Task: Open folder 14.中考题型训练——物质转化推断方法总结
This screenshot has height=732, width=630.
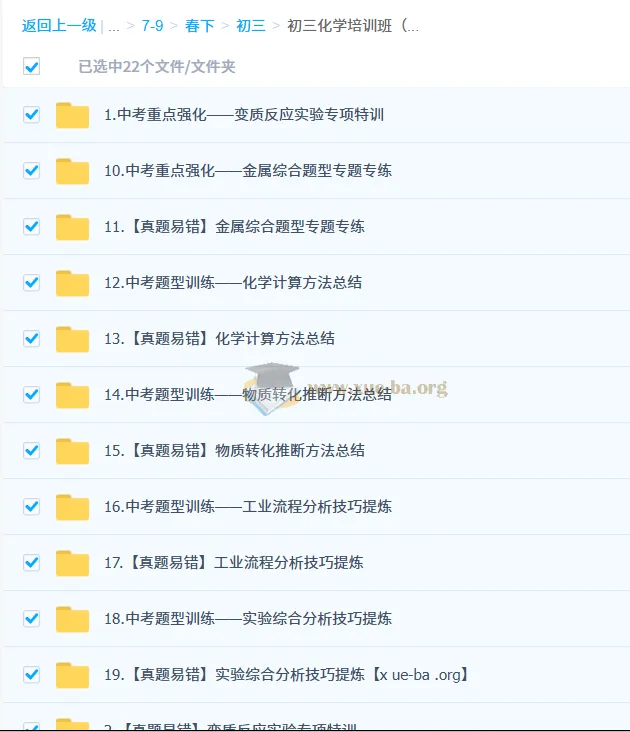Action: point(247,395)
